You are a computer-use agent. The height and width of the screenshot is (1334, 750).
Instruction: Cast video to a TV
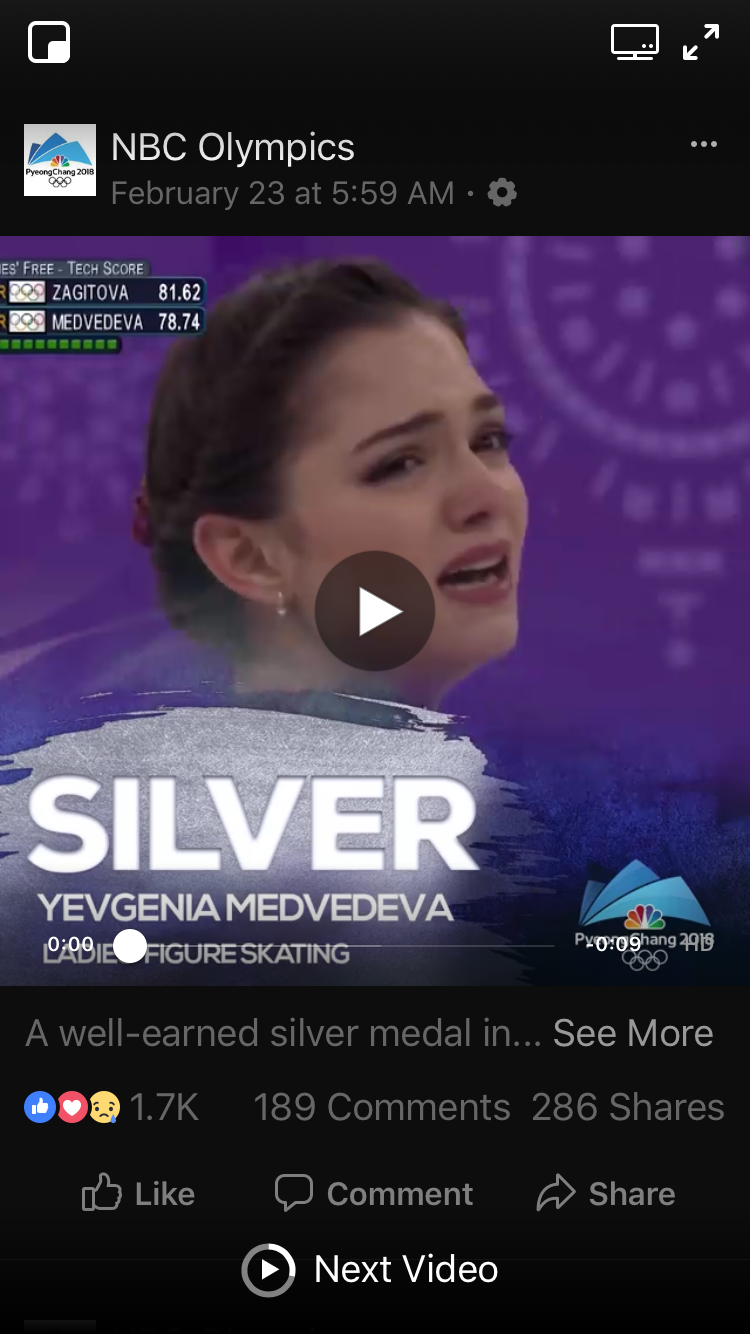(x=635, y=43)
